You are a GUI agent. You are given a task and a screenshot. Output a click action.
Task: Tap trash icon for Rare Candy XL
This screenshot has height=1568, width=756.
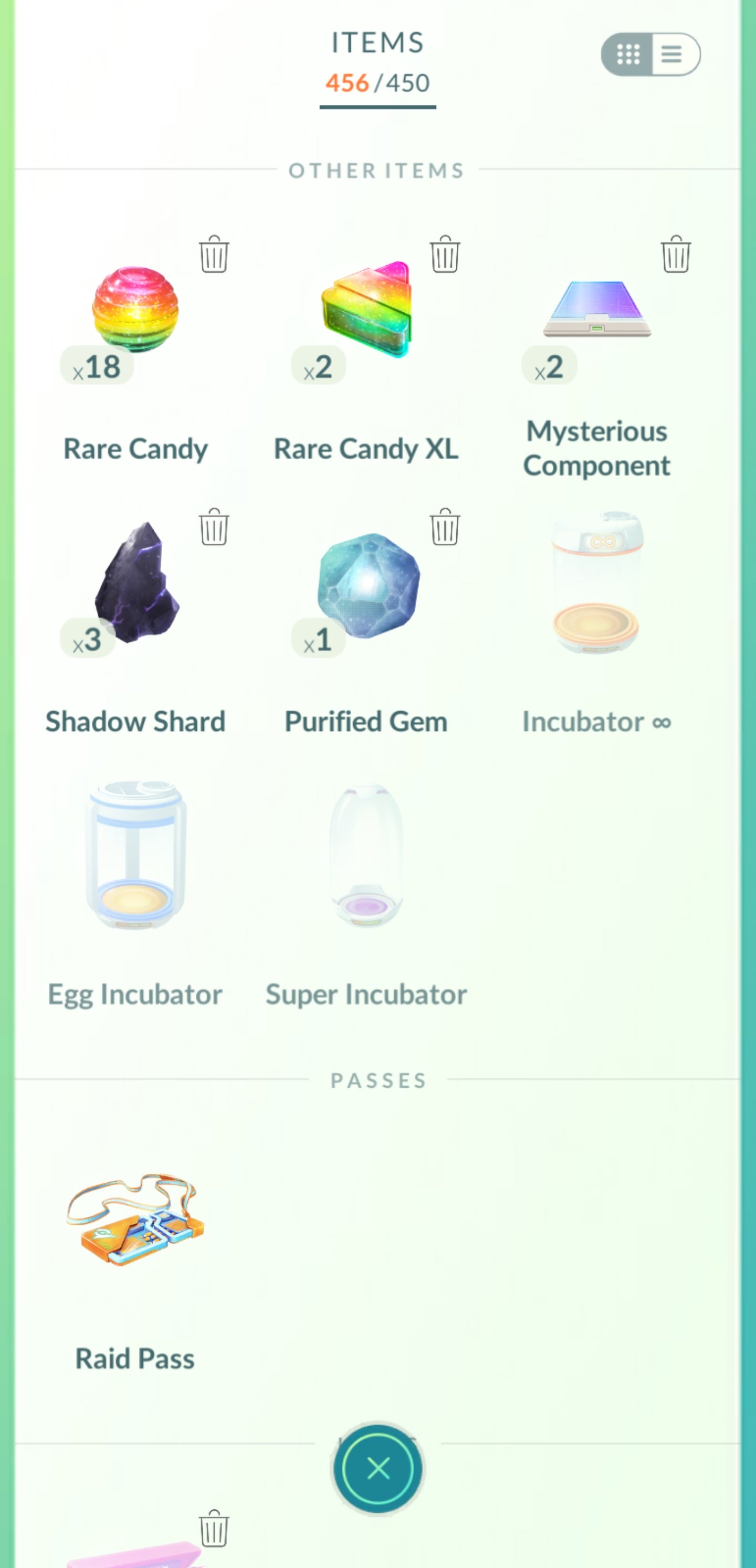(445, 255)
